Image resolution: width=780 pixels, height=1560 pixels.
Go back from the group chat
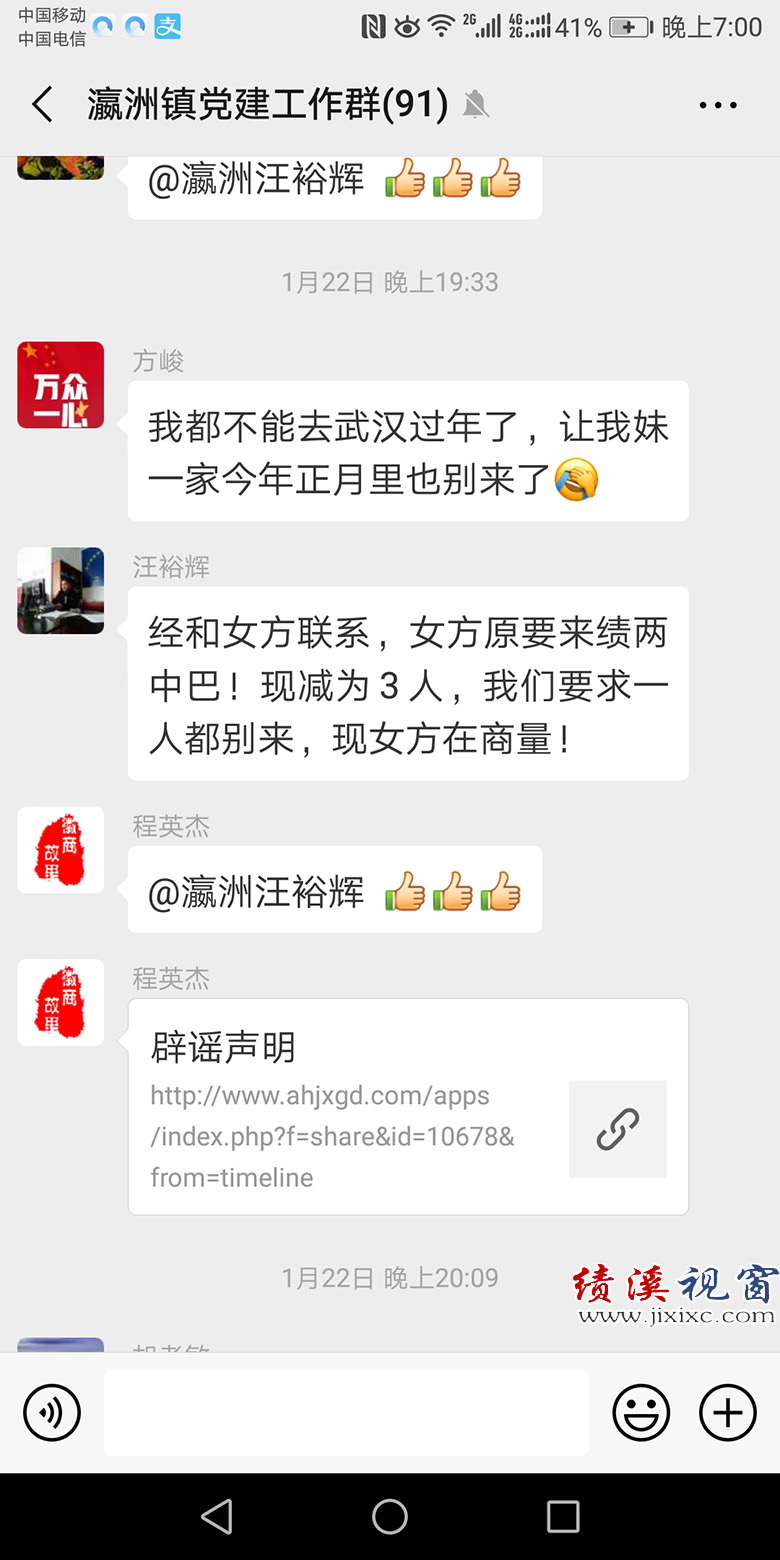point(42,104)
